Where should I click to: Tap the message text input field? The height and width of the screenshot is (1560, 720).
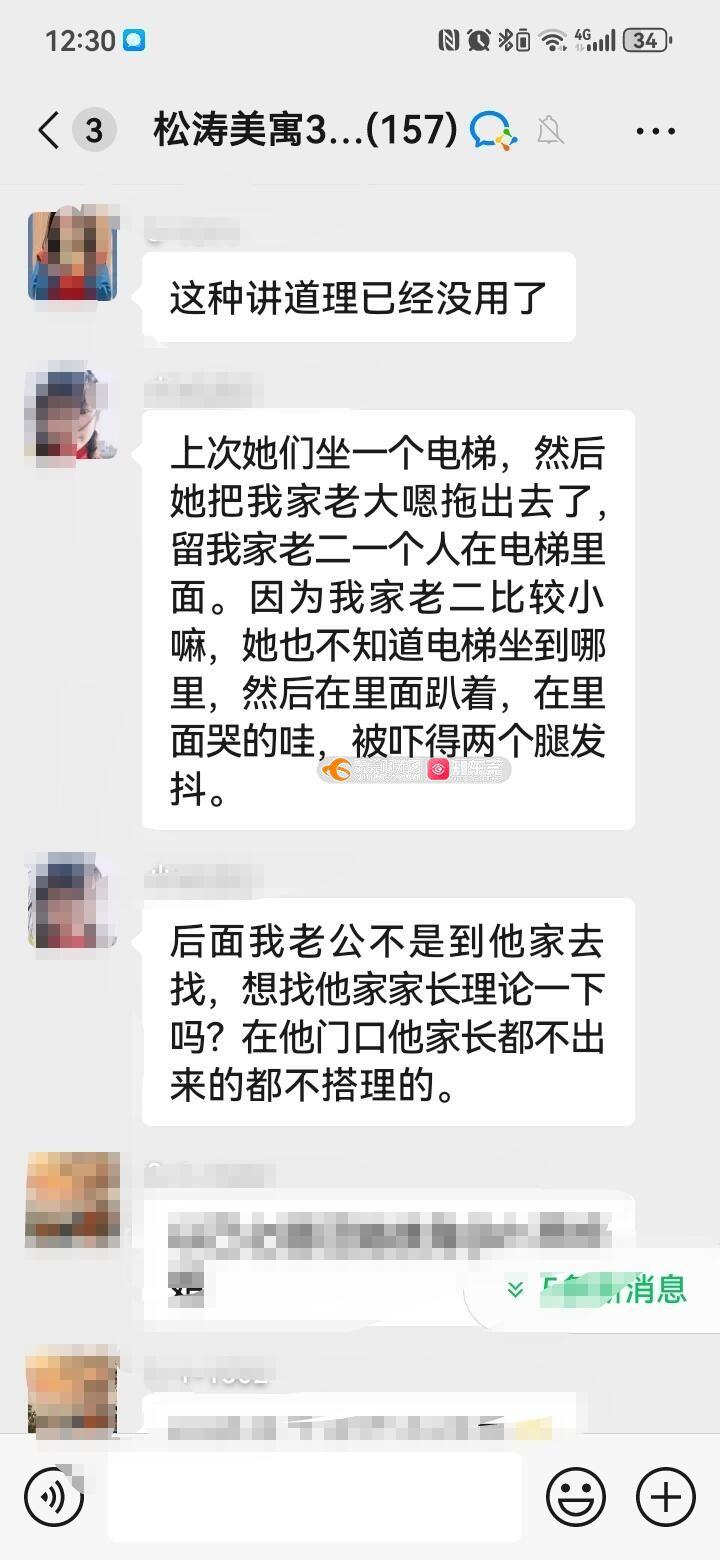pos(315,1497)
